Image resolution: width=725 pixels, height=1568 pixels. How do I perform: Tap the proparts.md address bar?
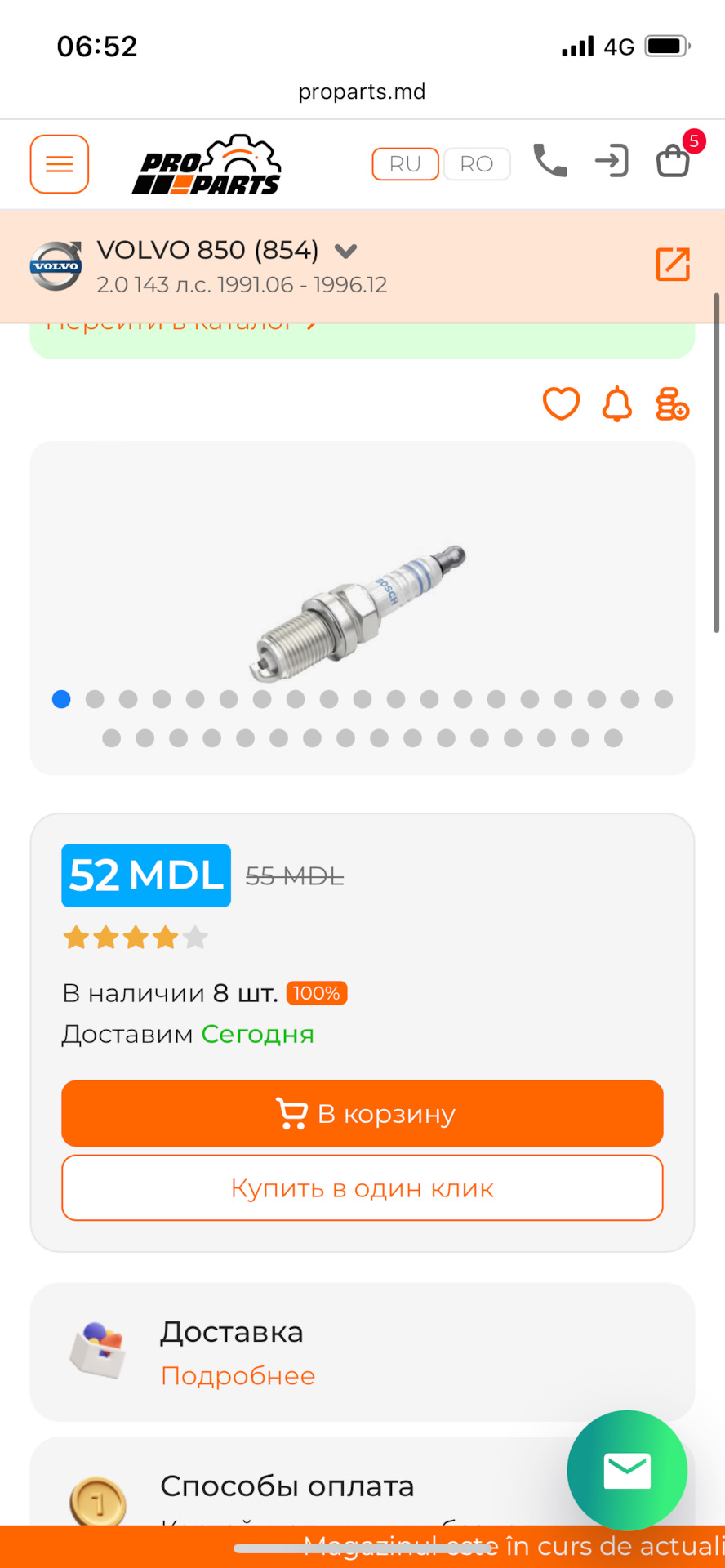coord(362,91)
